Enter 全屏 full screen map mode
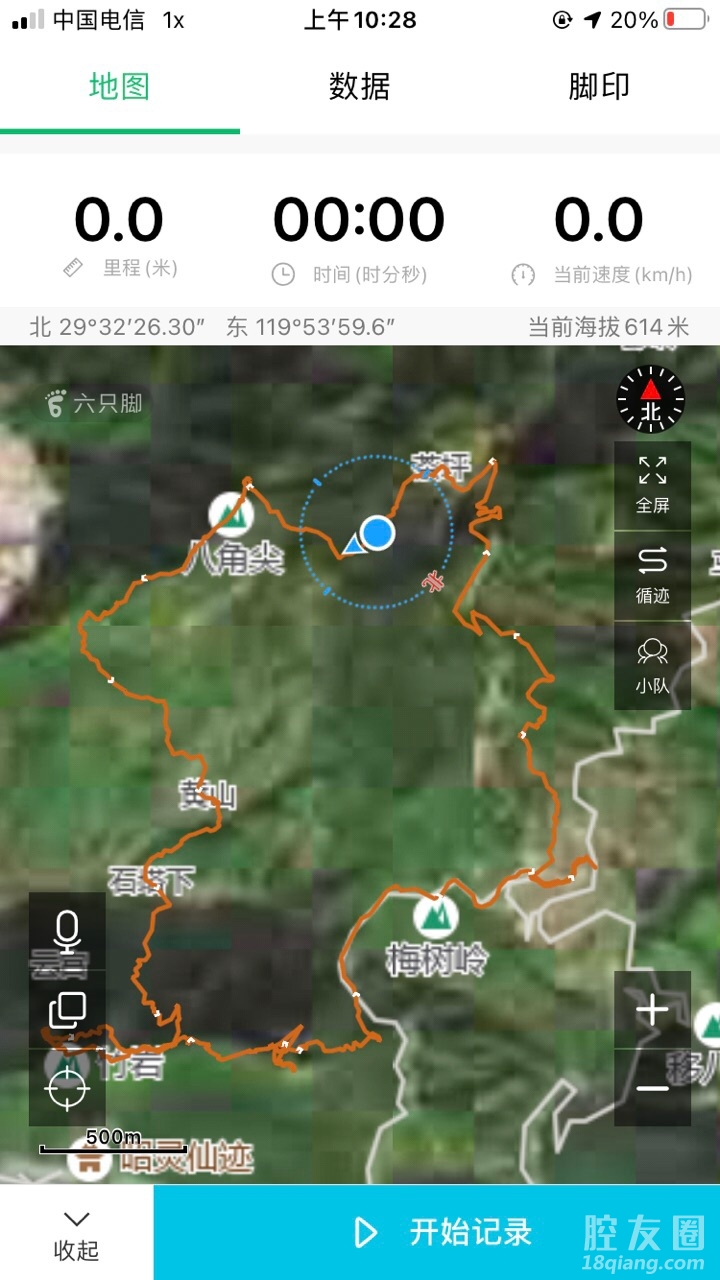 [x=652, y=484]
